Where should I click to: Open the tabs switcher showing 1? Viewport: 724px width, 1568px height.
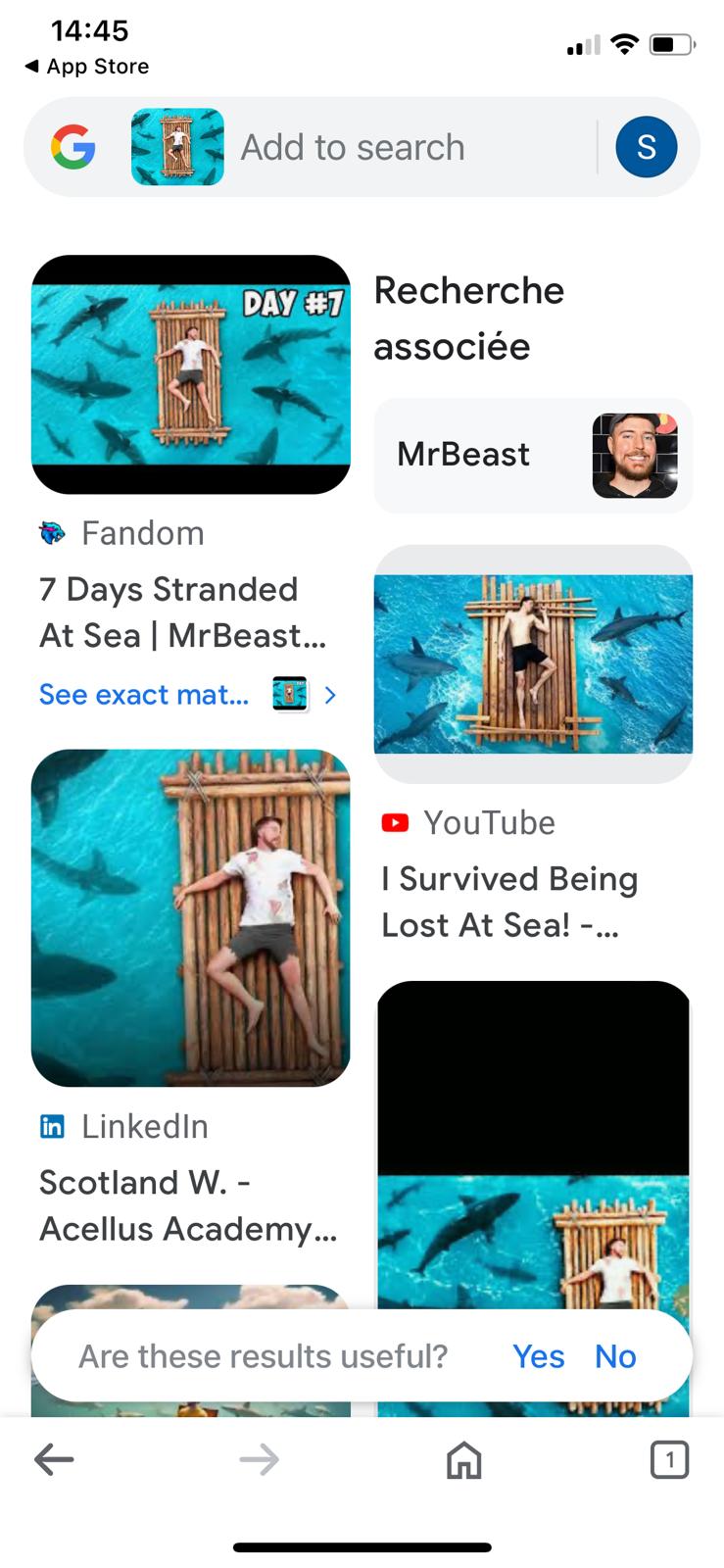point(669,1460)
